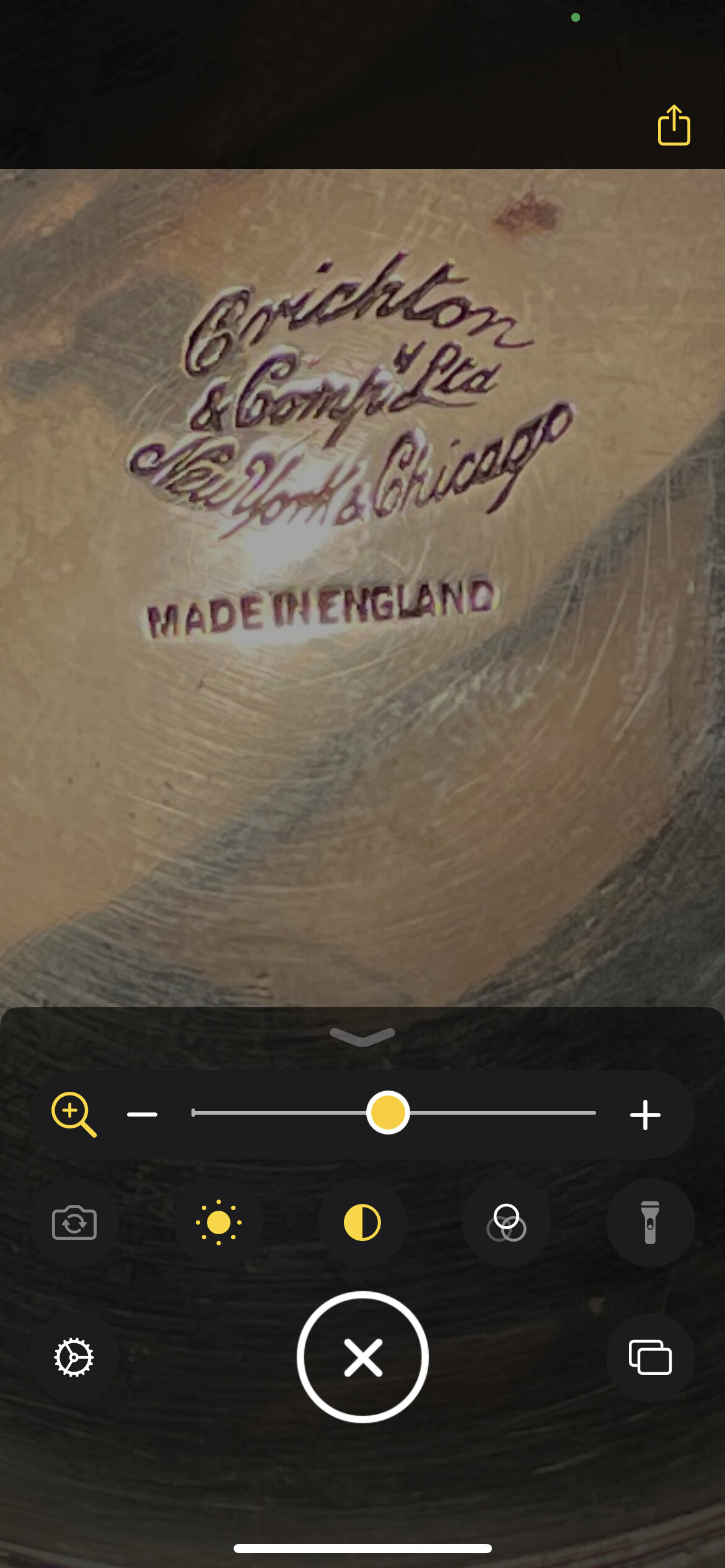Decrease zoom with the minus button
Screen dimensions: 725x1568
(x=142, y=1115)
